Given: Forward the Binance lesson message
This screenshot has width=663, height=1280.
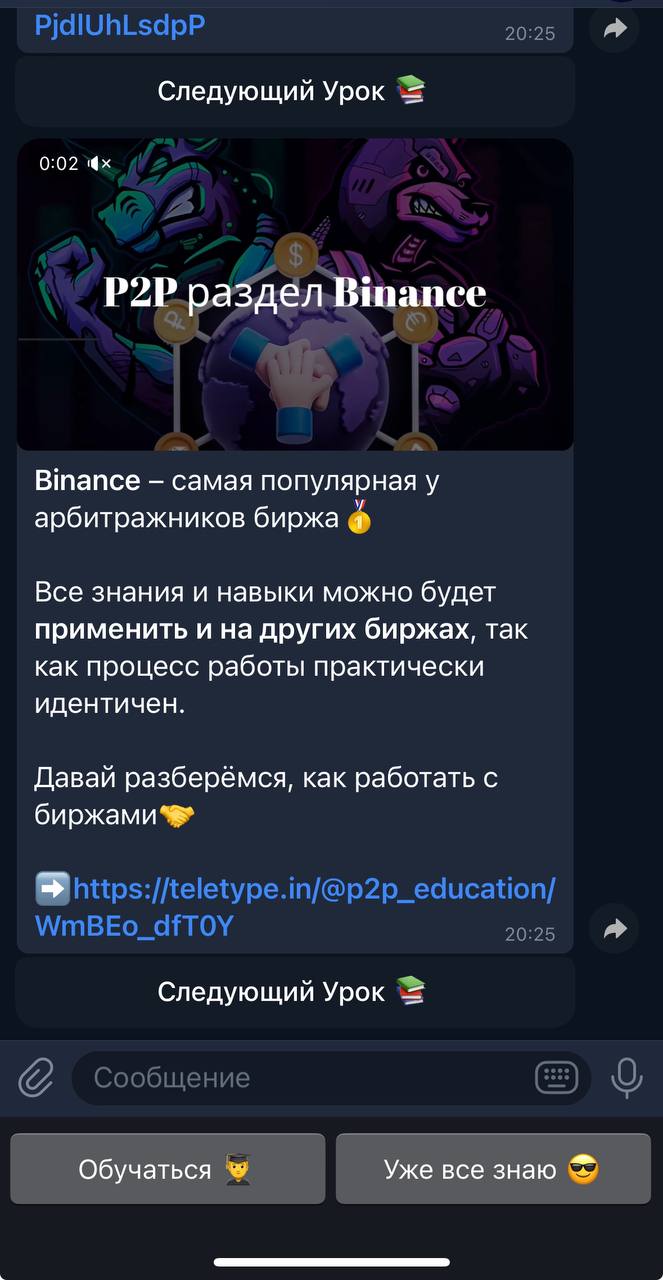Looking at the screenshot, I should [615, 930].
